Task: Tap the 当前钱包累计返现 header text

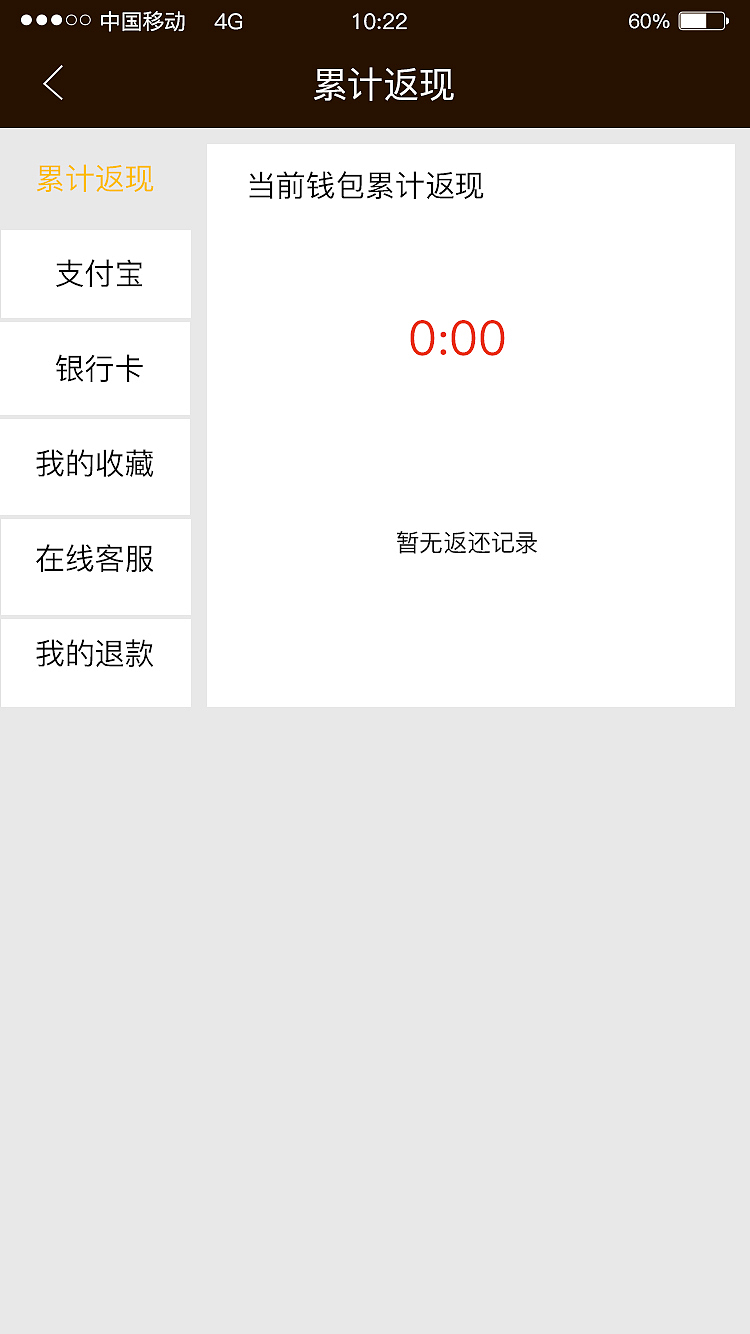Action: (x=366, y=187)
